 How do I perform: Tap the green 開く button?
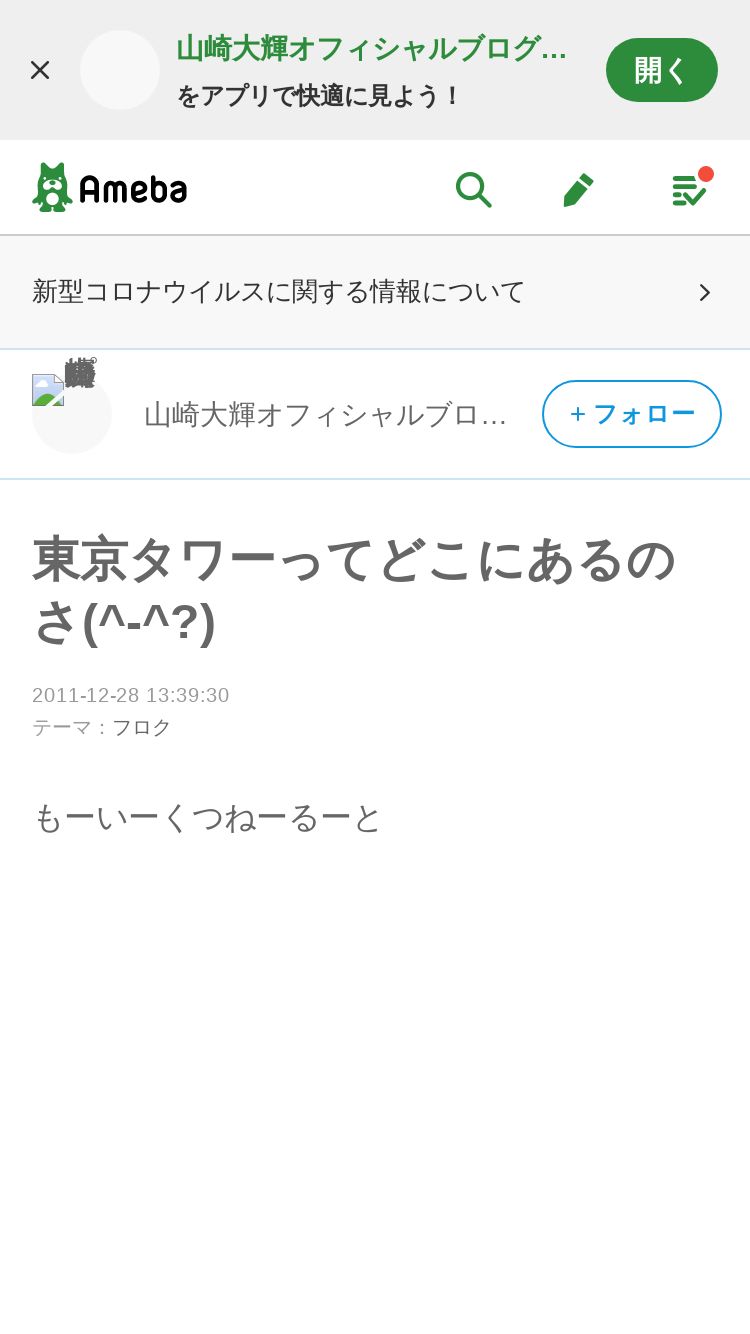662,70
